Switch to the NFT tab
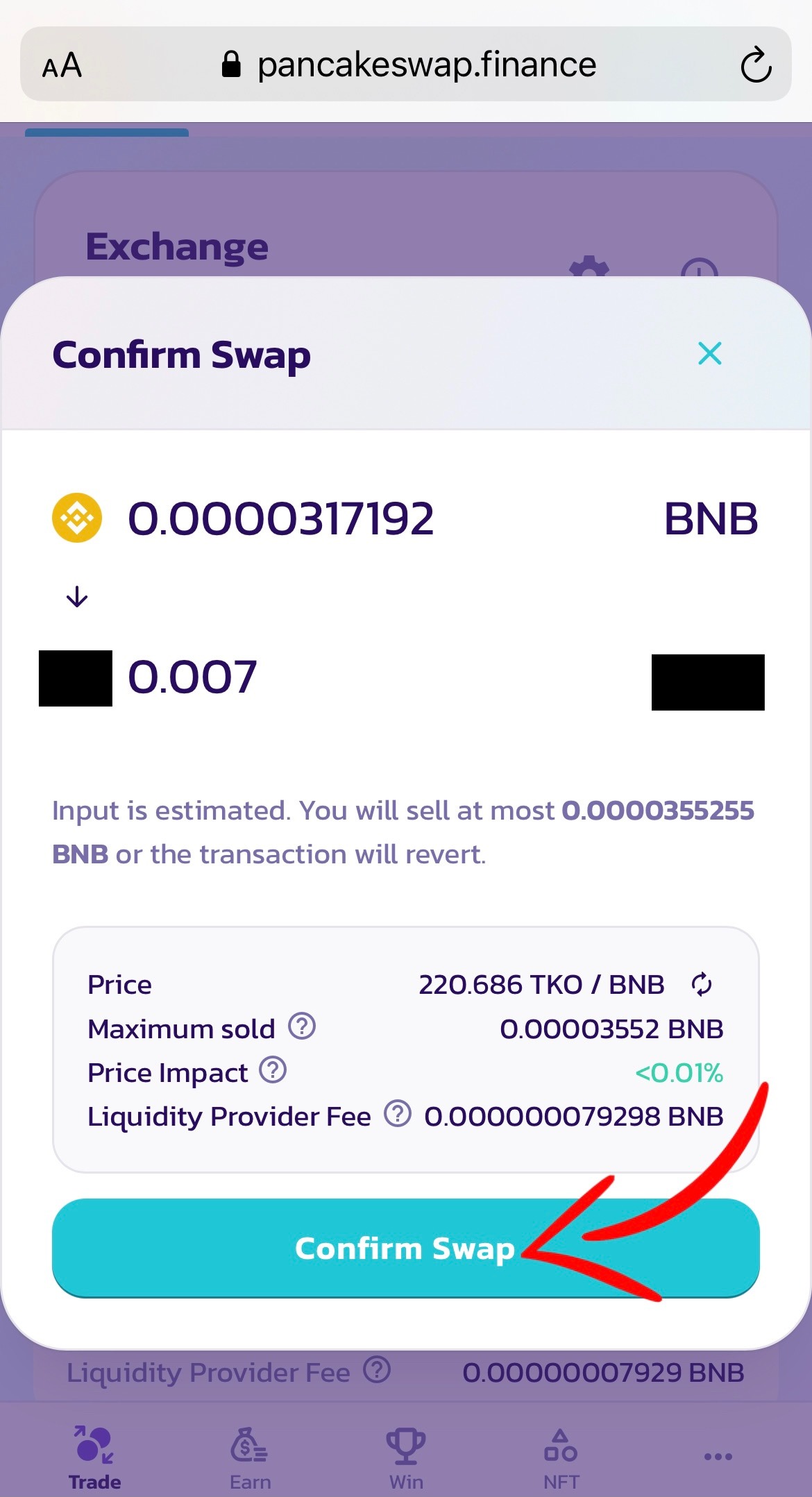 tap(561, 1457)
